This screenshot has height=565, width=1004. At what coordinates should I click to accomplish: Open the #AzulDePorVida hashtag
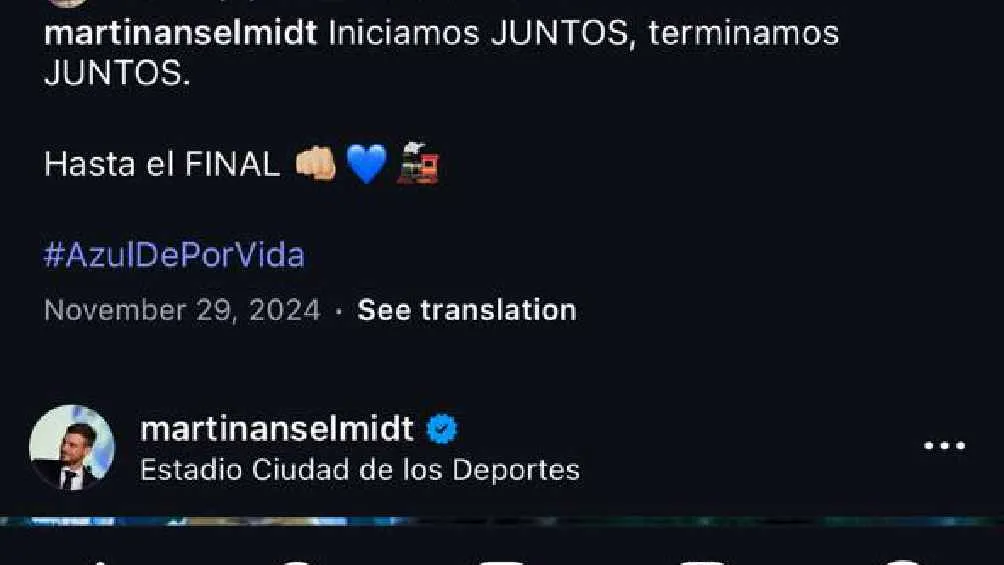coord(174,256)
